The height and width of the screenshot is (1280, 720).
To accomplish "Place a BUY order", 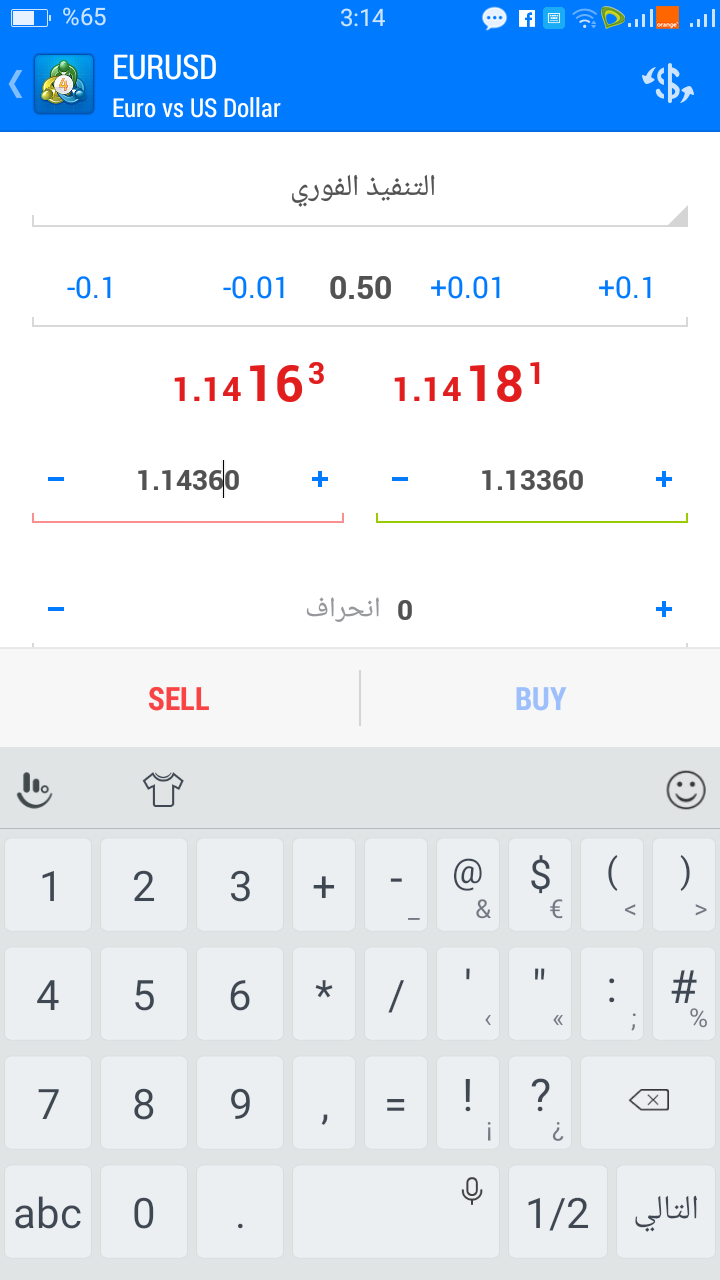I will pyautogui.click(x=540, y=698).
